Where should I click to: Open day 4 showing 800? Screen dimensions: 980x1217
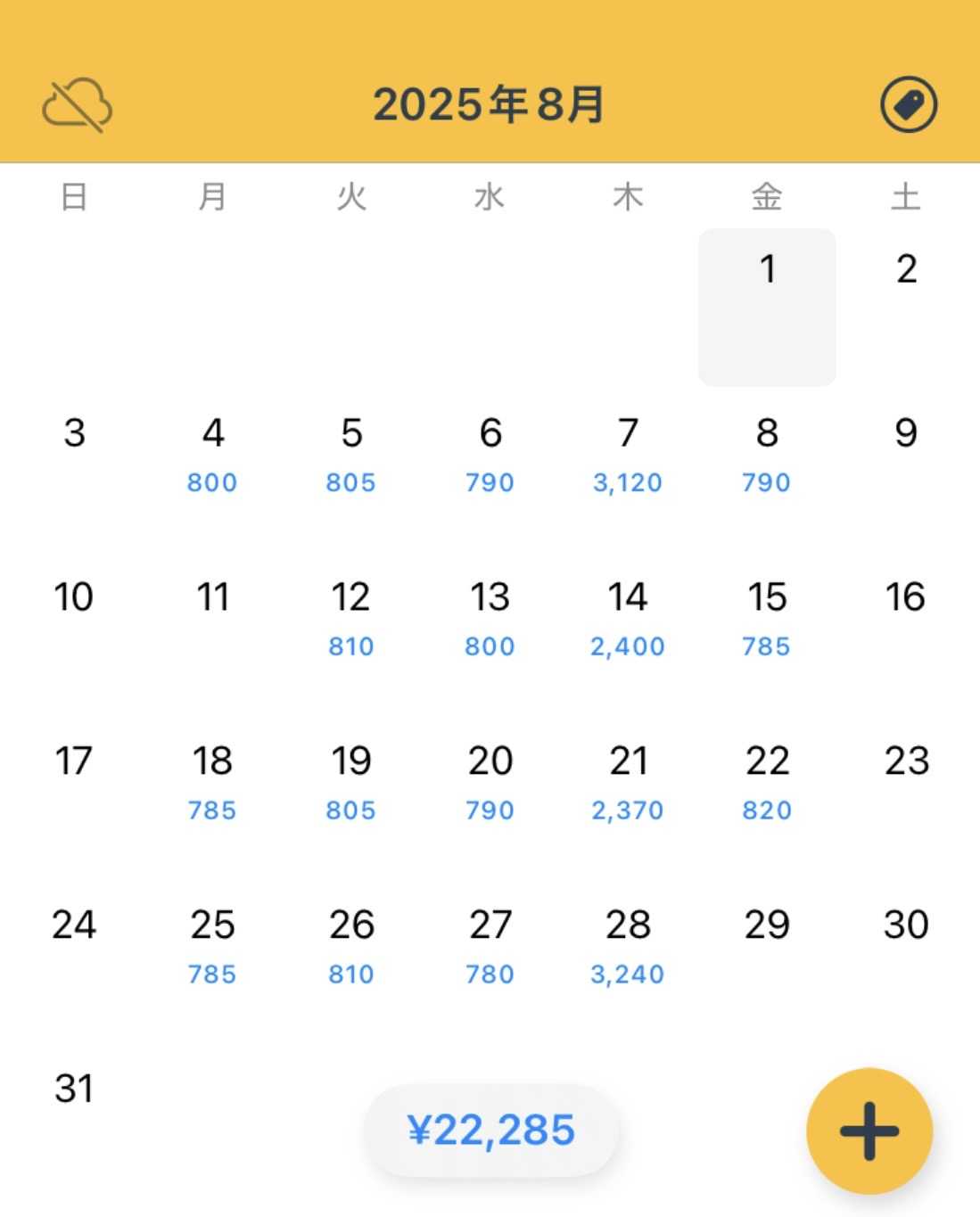(212, 455)
